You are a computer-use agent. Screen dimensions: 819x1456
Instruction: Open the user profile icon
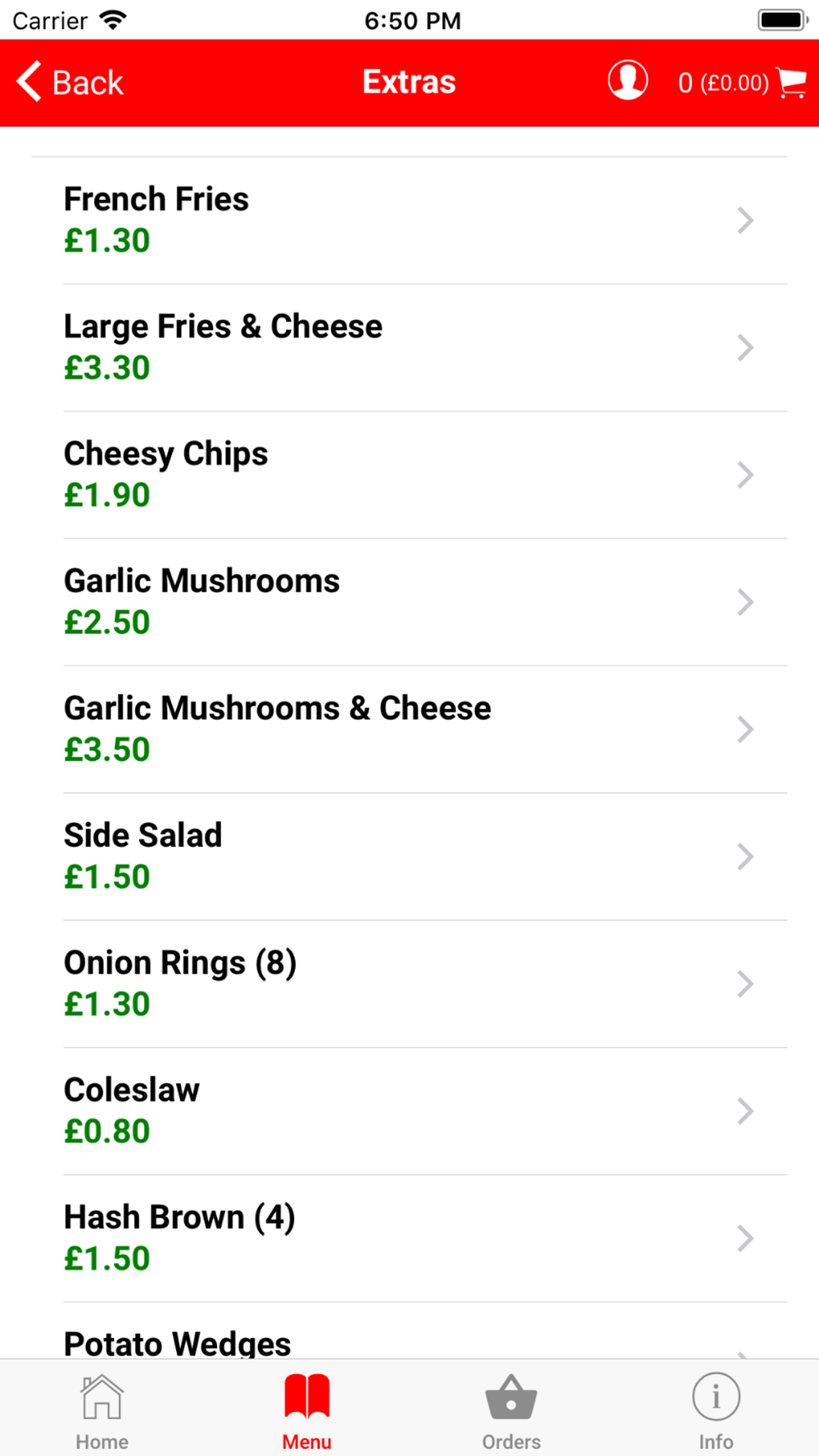click(628, 81)
